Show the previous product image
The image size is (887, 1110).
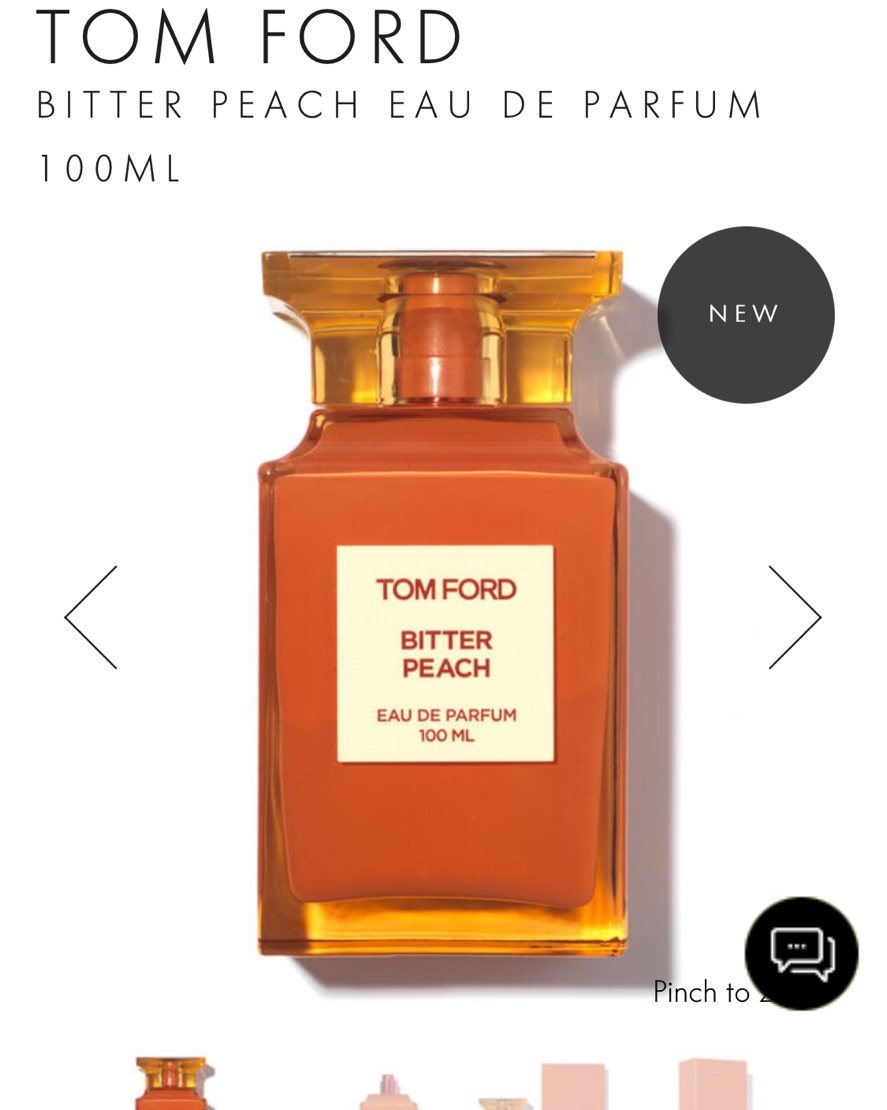[x=91, y=617]
